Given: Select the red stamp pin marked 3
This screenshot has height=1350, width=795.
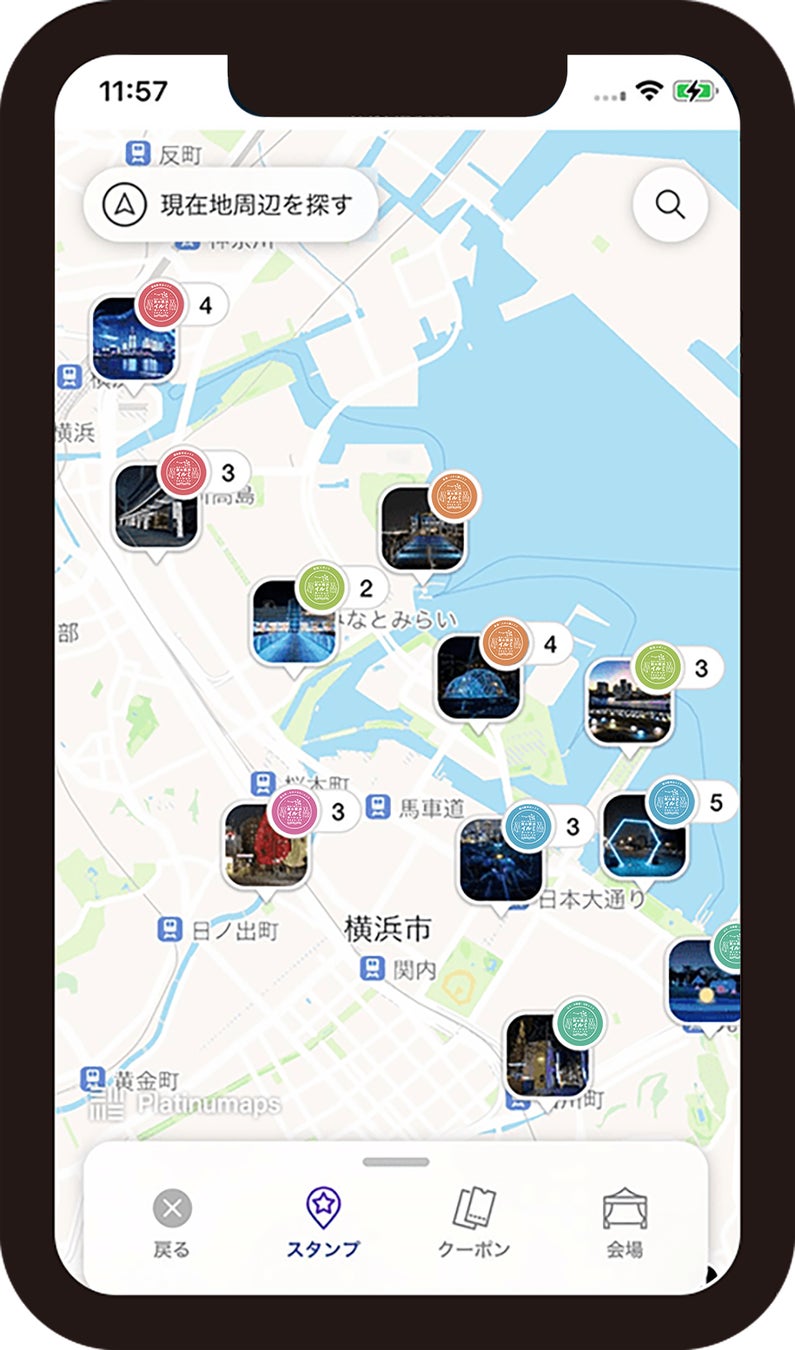Looking at the screenshot, I should (x=157, y=506).
